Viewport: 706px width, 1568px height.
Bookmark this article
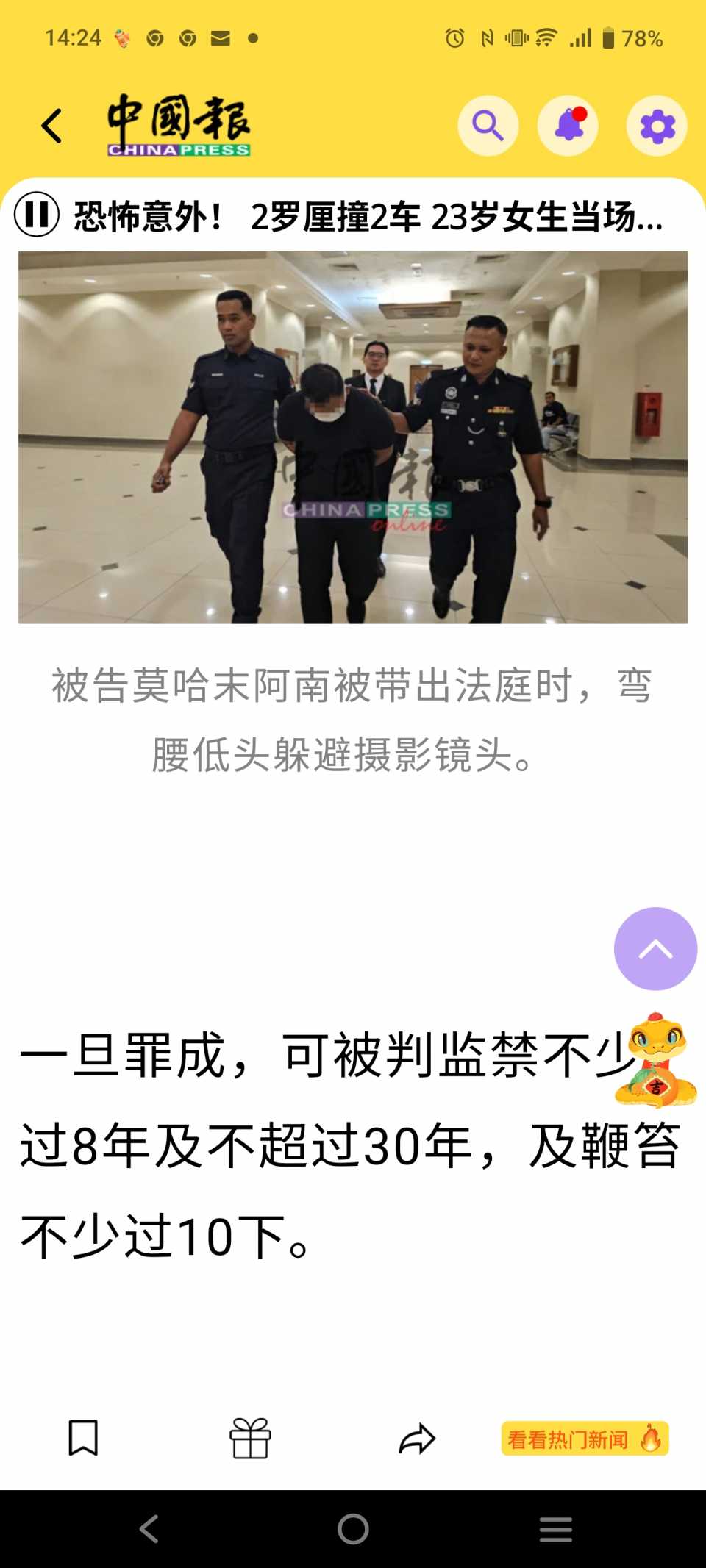coord(83,1438)
